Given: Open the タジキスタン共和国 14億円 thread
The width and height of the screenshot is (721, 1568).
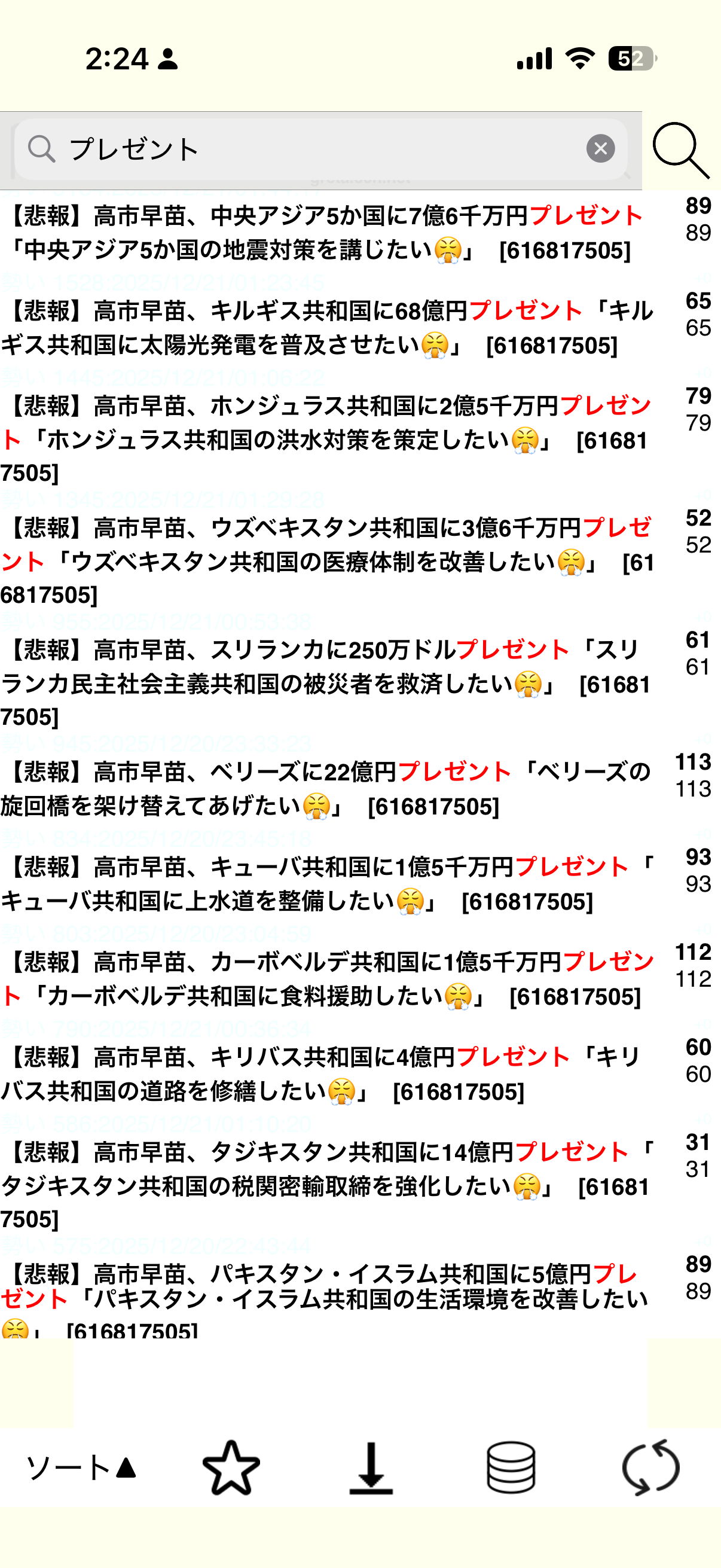Looking at the screenshot, I should pos(322,1184).
